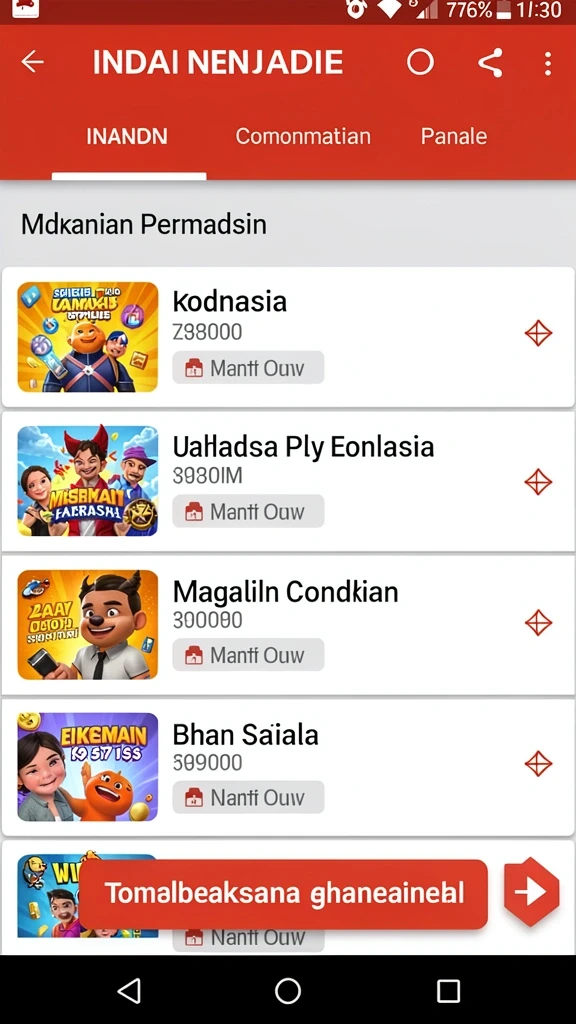576x1024 pixels.
Task: Tap the diamond icon beside Bhan Saiala
Action: (x=538, y=763)
